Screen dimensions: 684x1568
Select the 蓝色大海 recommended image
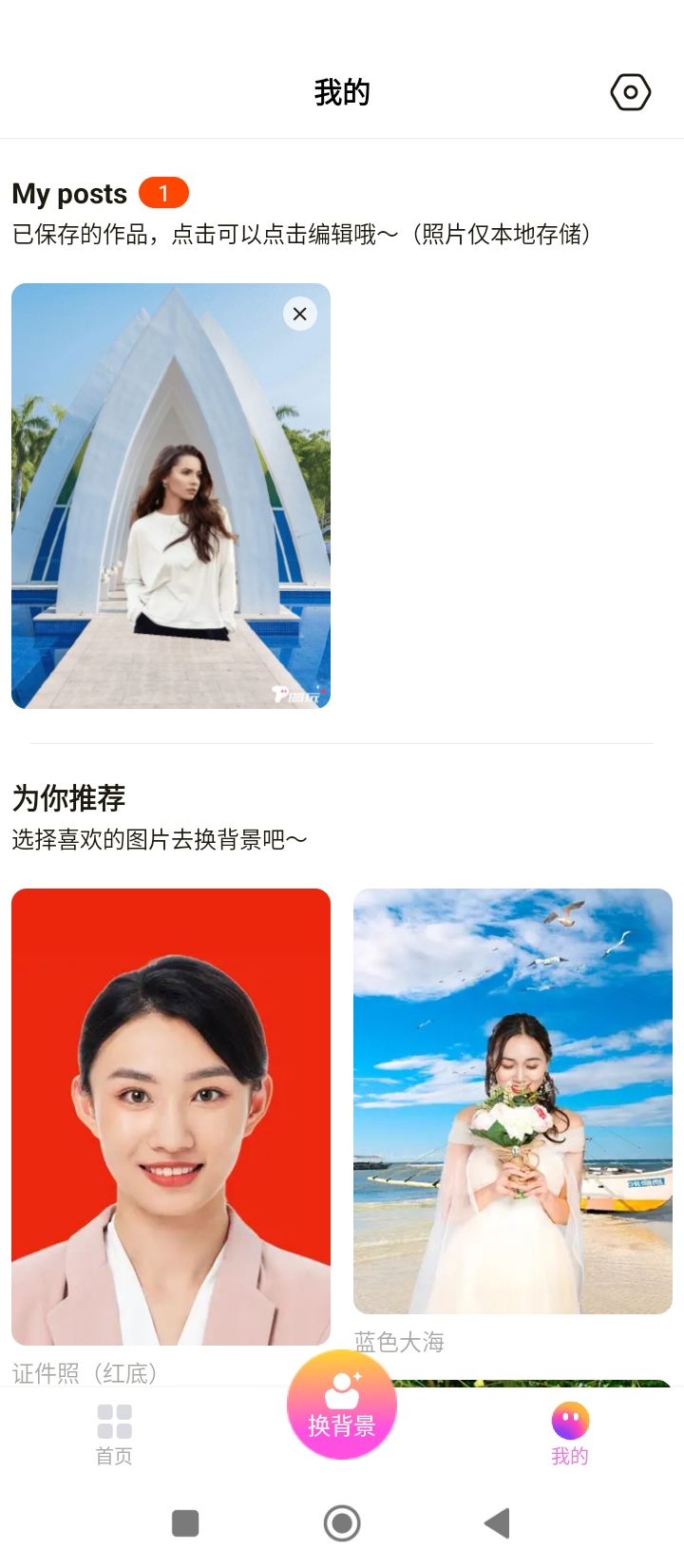(513, 1100)
